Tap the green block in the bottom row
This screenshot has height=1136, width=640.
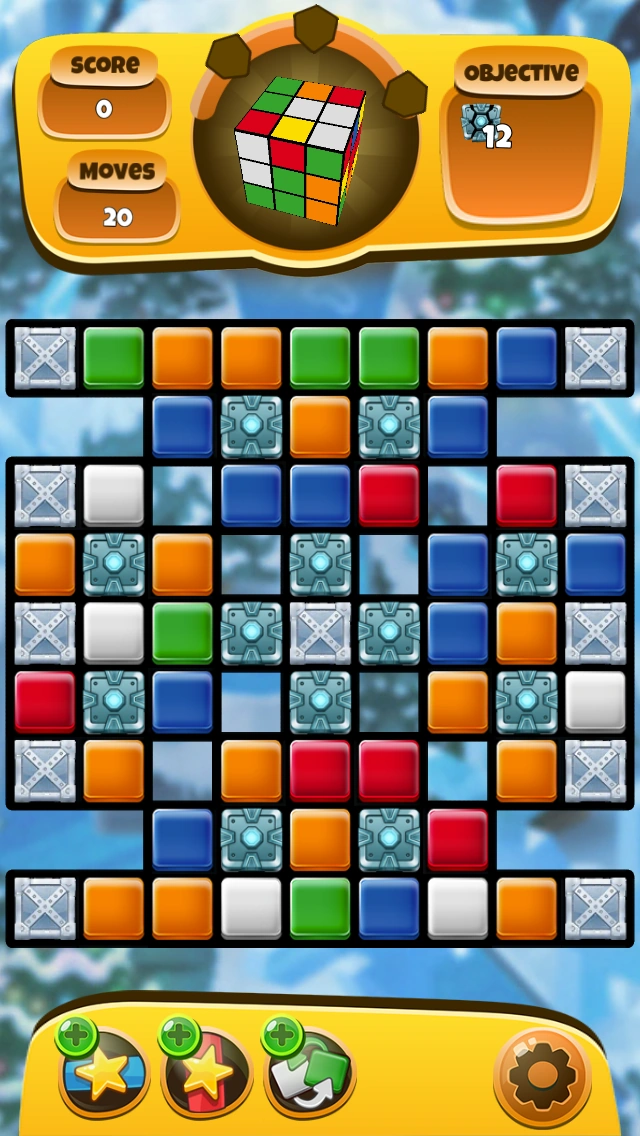(320, 908)
